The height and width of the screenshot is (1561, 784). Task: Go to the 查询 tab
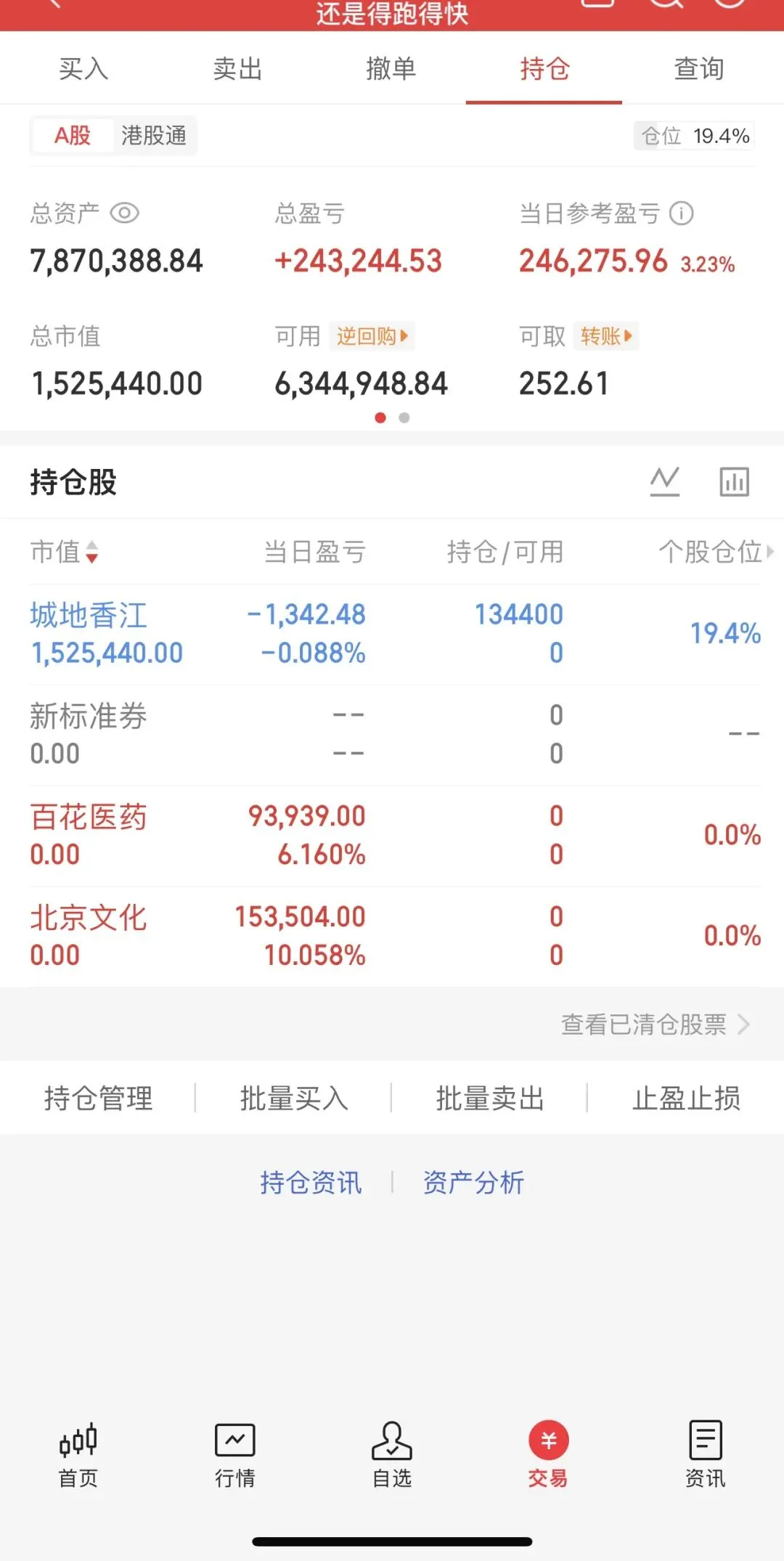point(699,69)
